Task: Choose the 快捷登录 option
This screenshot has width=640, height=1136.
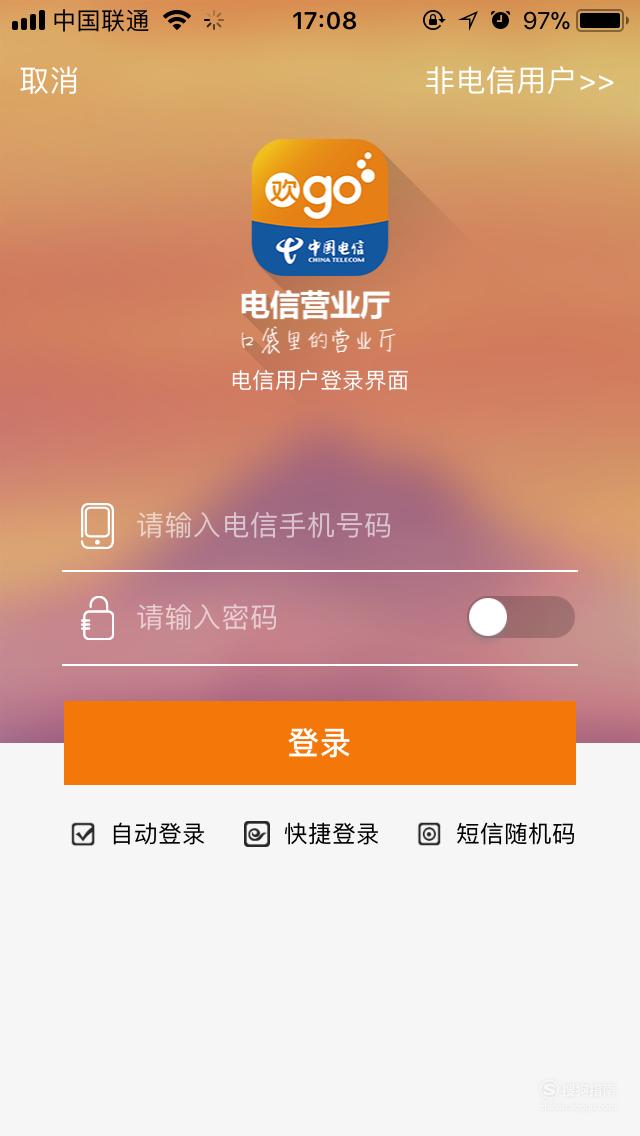Action: (312, 835)
